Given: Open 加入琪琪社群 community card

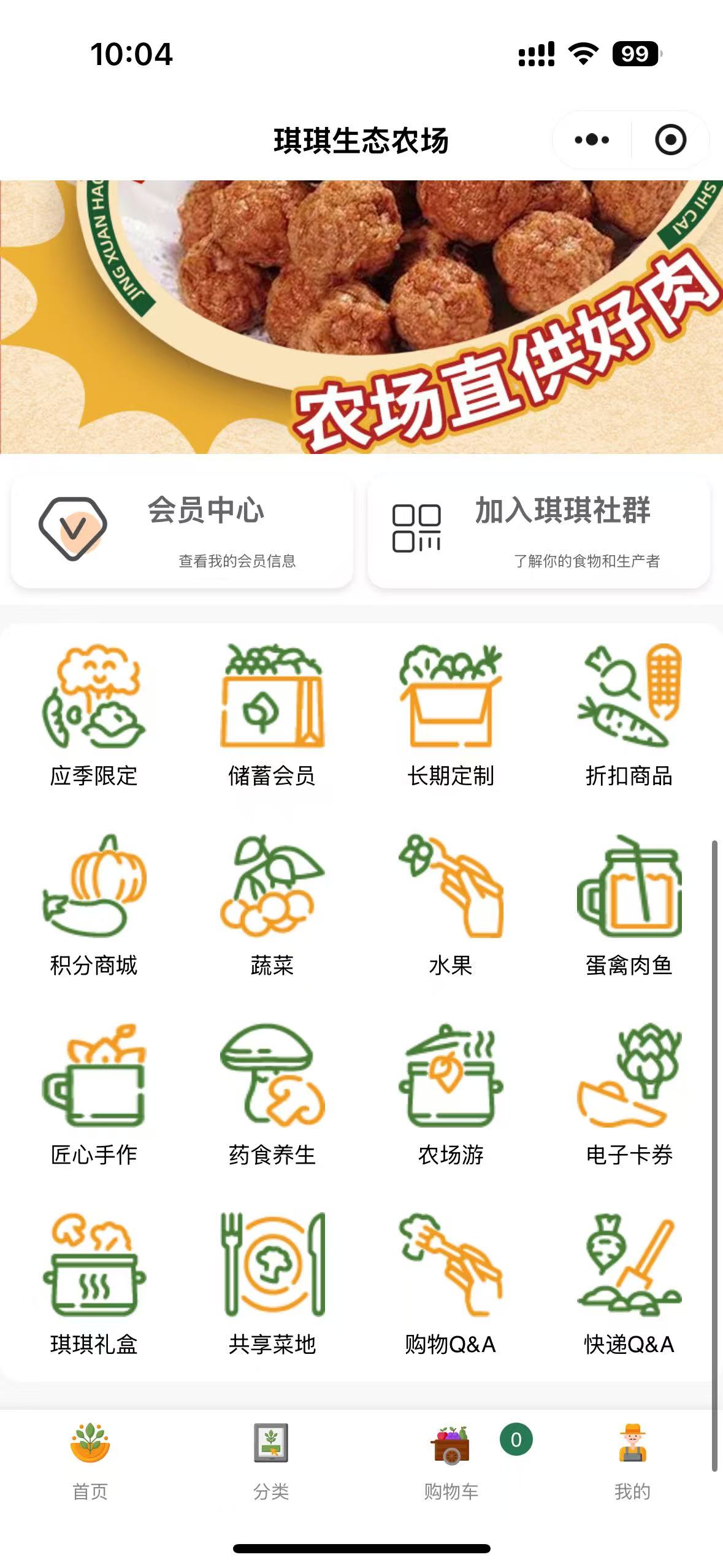Looking at the screenshot, I should point(539,532).
